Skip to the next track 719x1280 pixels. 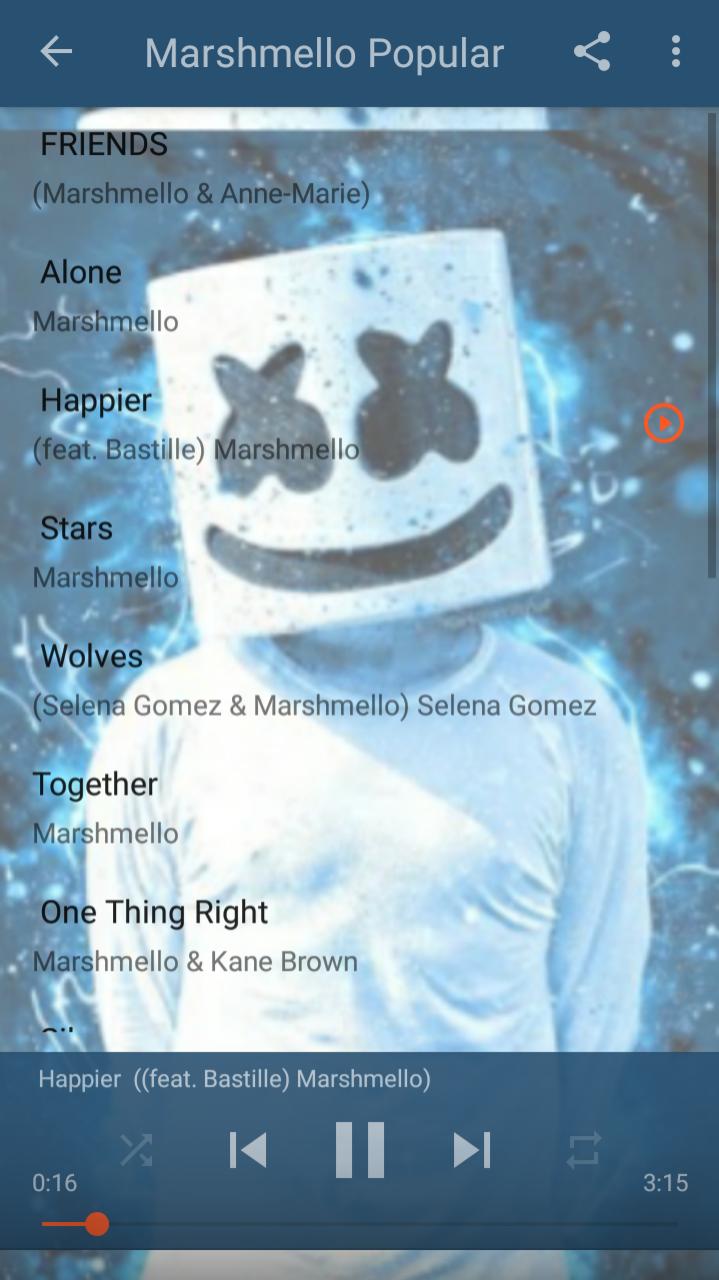pyautogui.click(x=472, y=1150)
